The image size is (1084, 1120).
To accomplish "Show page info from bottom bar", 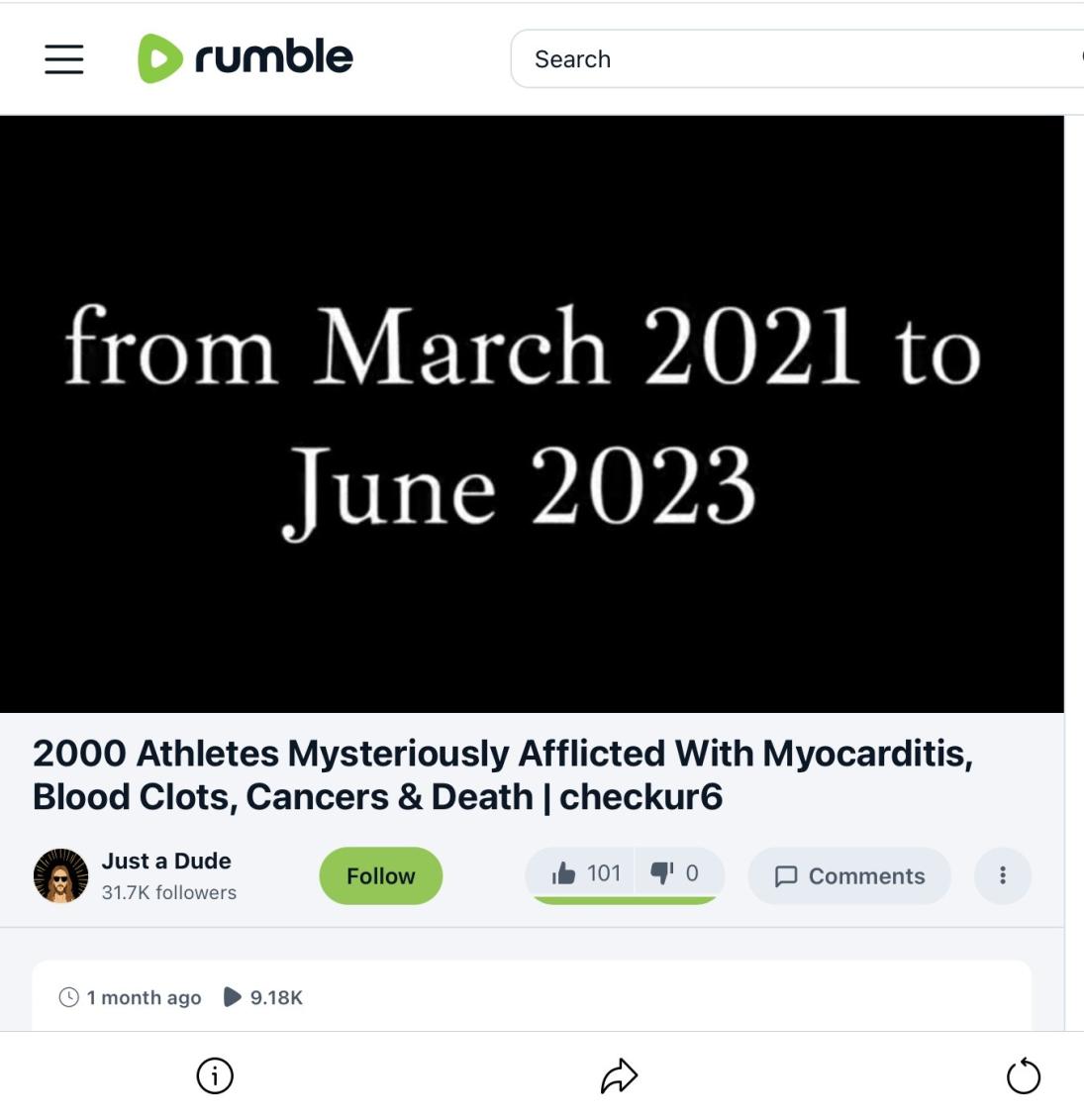I will (215, 1075).
